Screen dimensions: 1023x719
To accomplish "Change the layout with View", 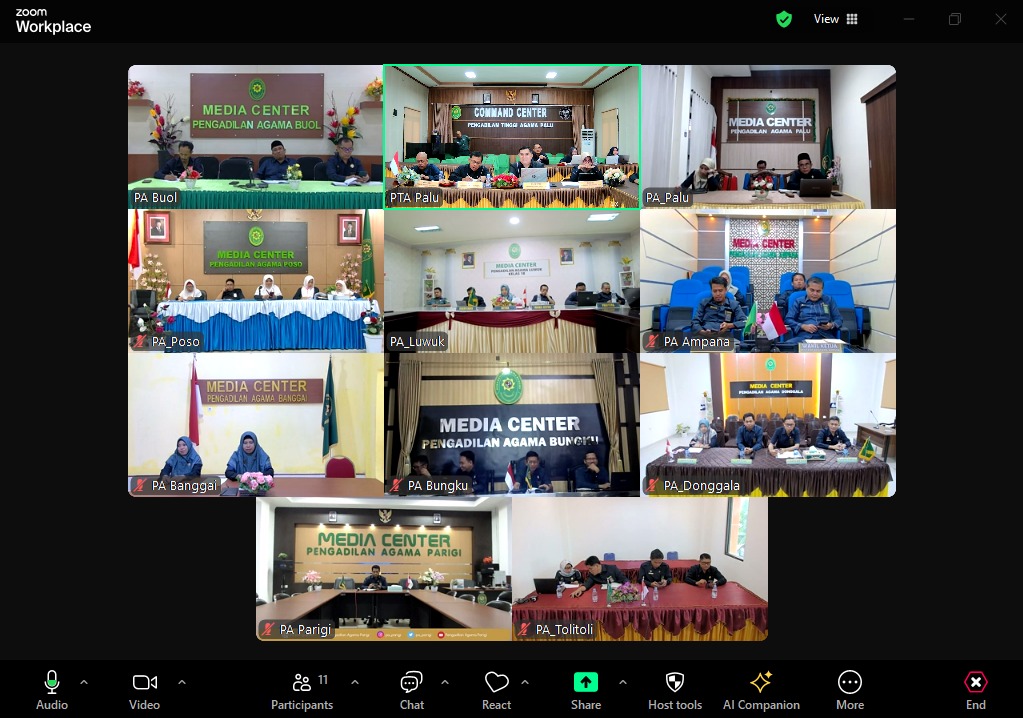I will click(x=836, y=19).
